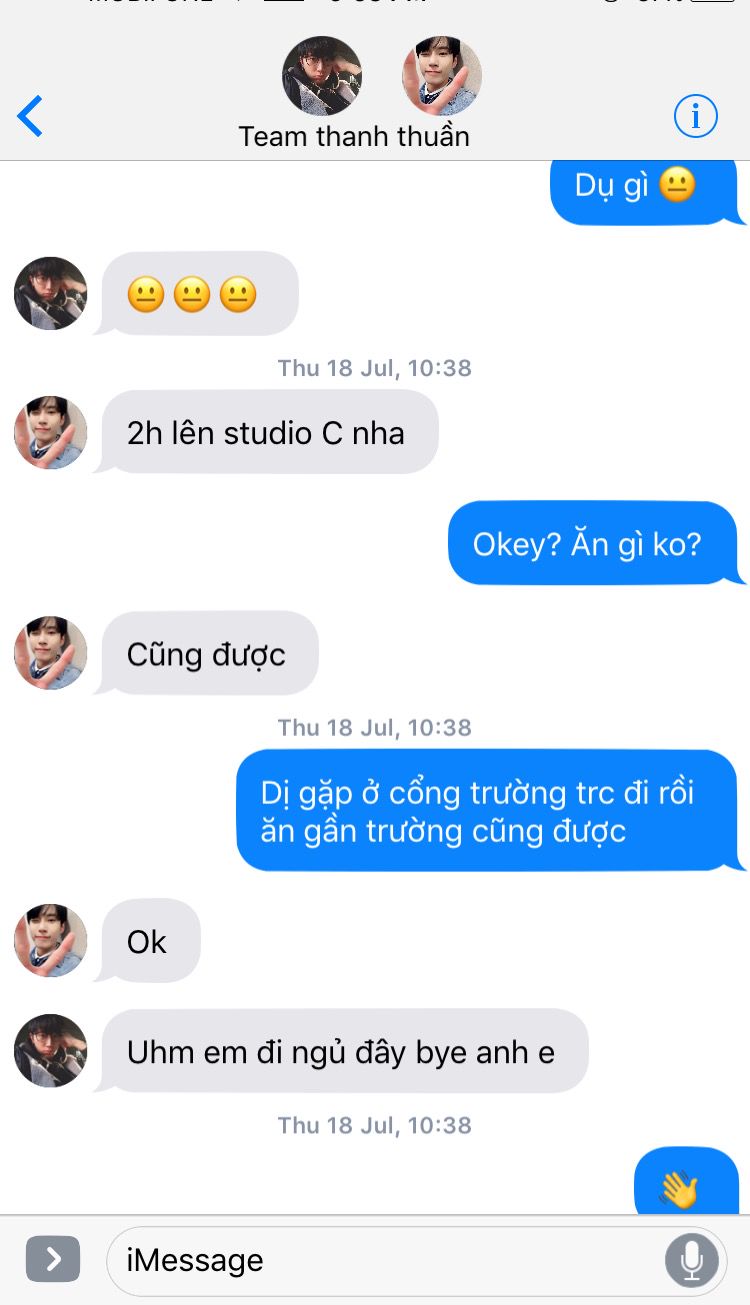Viewport: 750px width, 1305px height.
Task: Open Team thanh thuần group header
Action: pyautogui.click(x=354, y=136)
